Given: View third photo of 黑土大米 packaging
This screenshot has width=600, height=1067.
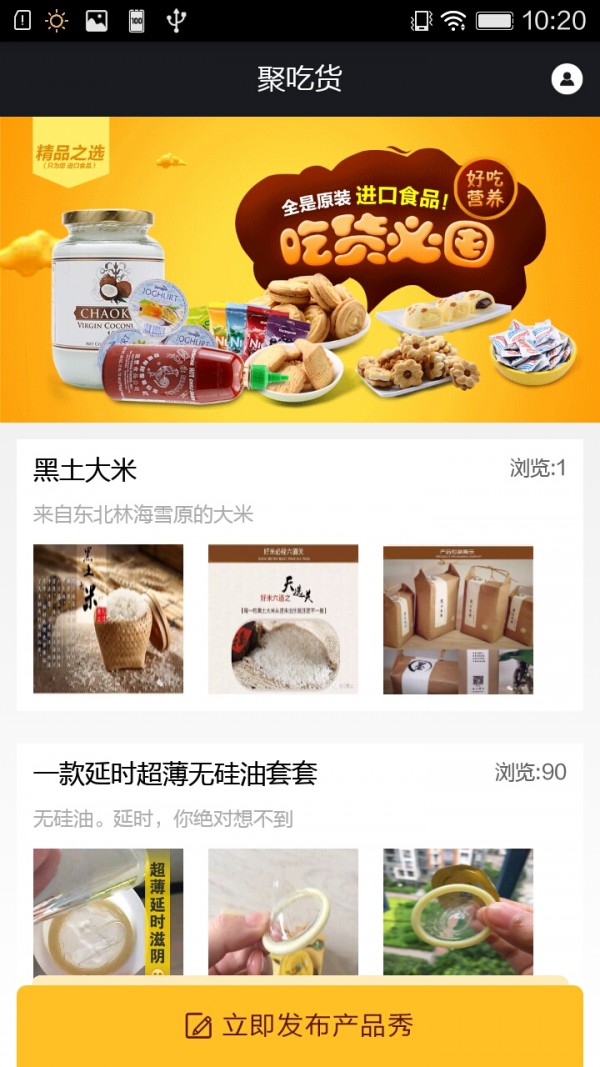Looking at the screenshot, I should 458,619.
